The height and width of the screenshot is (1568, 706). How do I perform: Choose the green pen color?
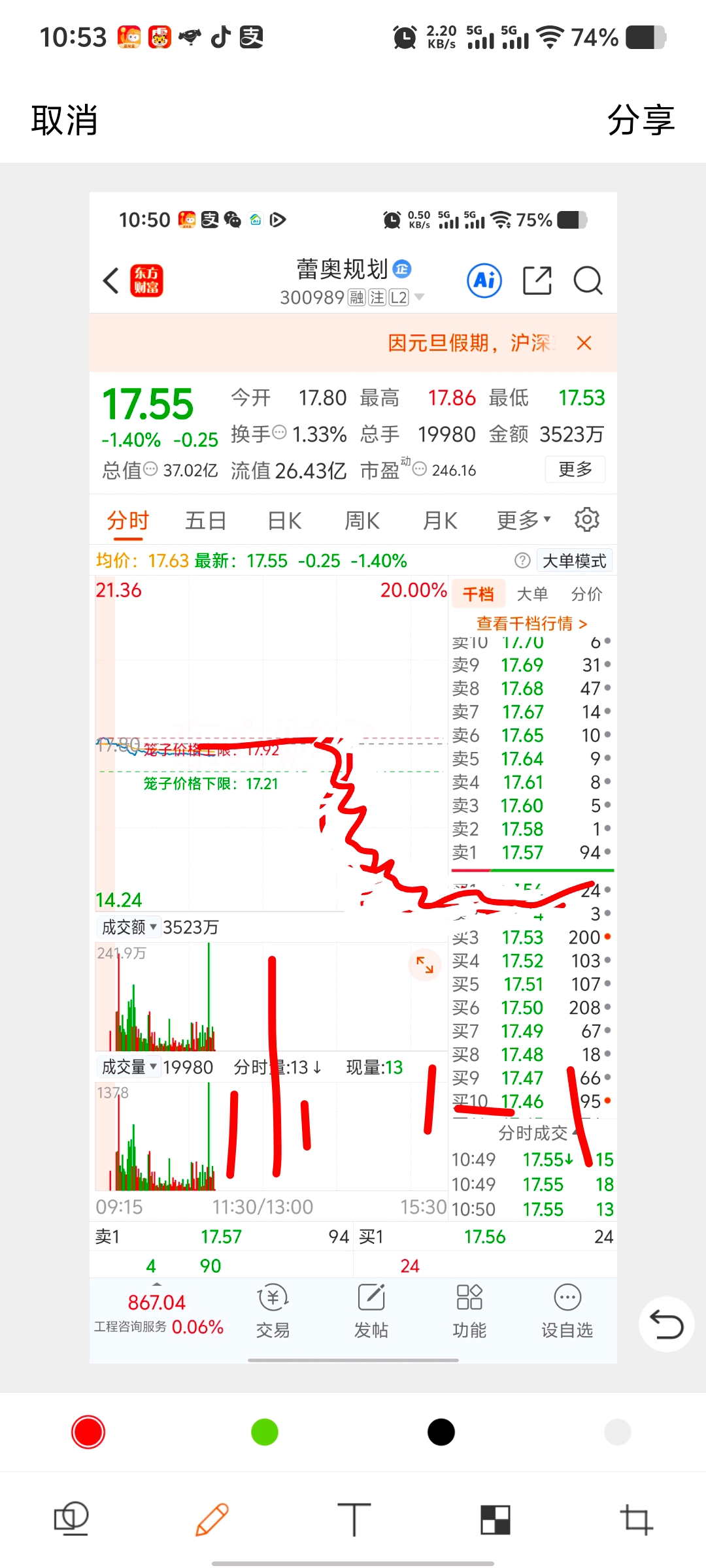click(265, 1432)
